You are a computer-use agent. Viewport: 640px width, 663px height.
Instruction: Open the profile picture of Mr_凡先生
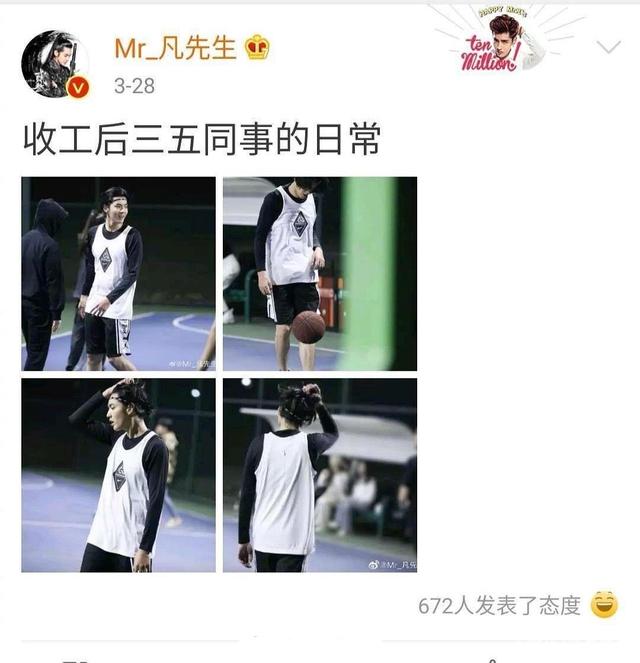[x=55, y=63]
